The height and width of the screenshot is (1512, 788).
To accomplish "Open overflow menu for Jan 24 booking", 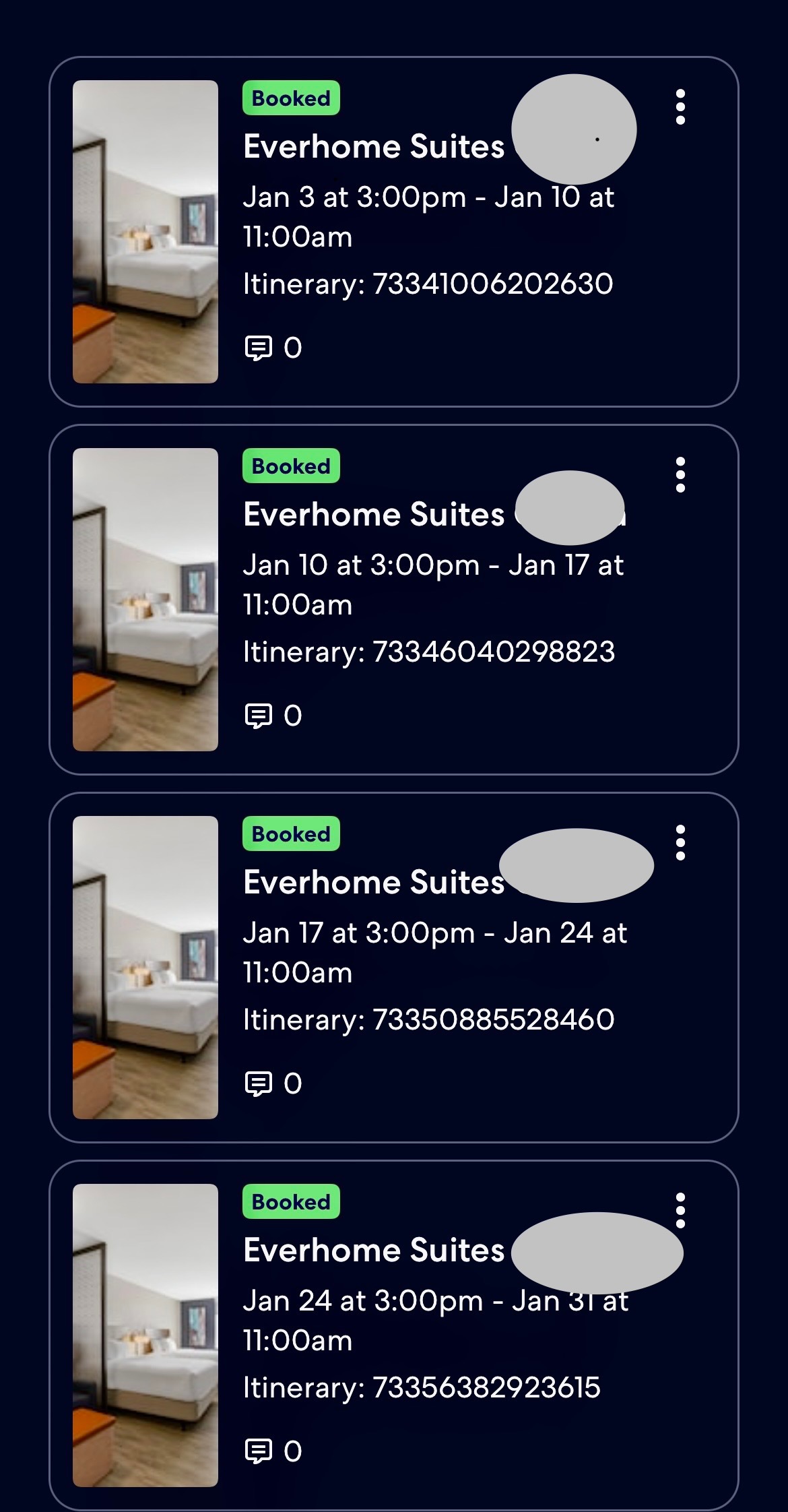I will tap(680, 1210).
